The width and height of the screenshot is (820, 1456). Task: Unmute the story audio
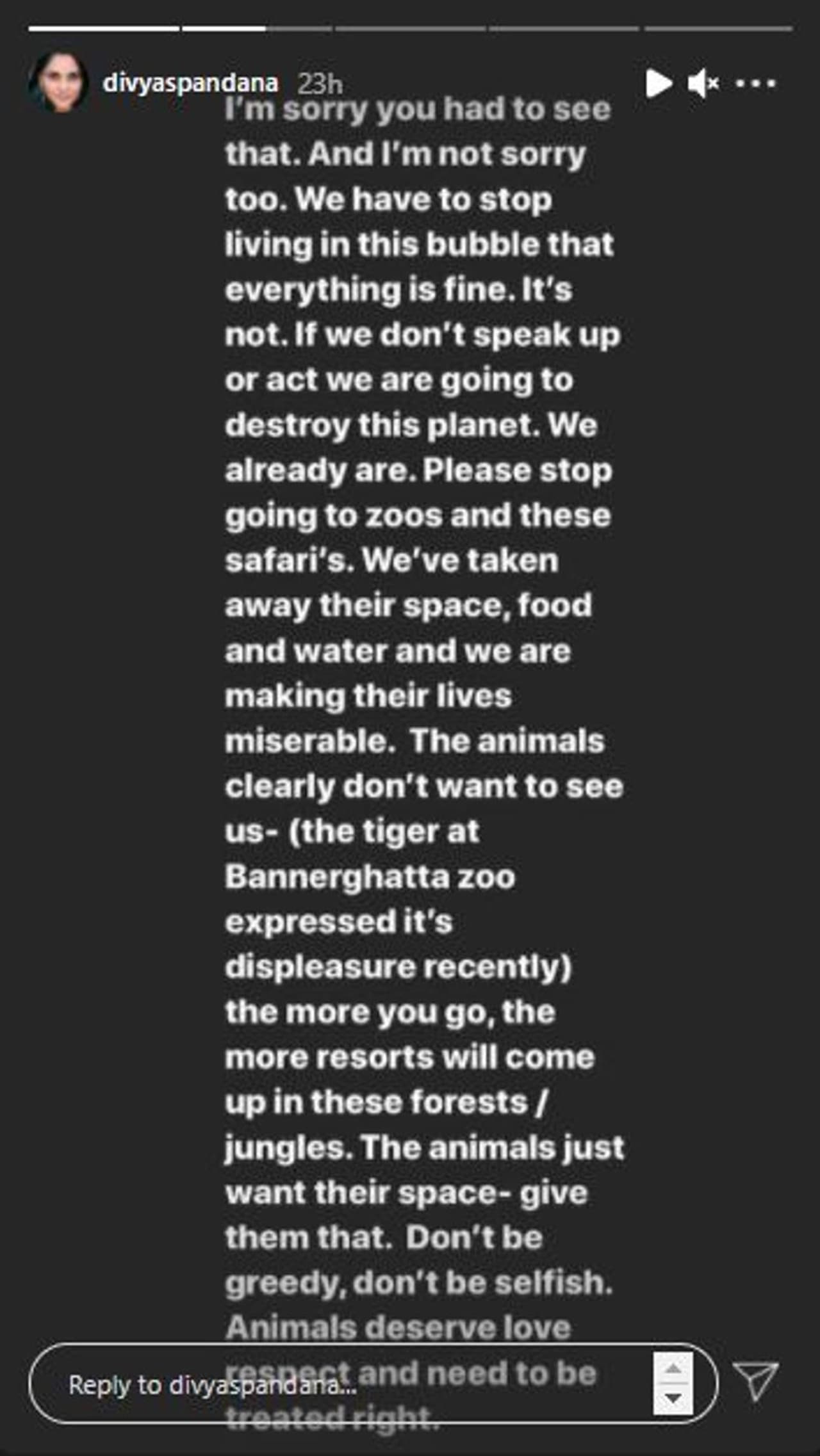click(x=703, y=83)
